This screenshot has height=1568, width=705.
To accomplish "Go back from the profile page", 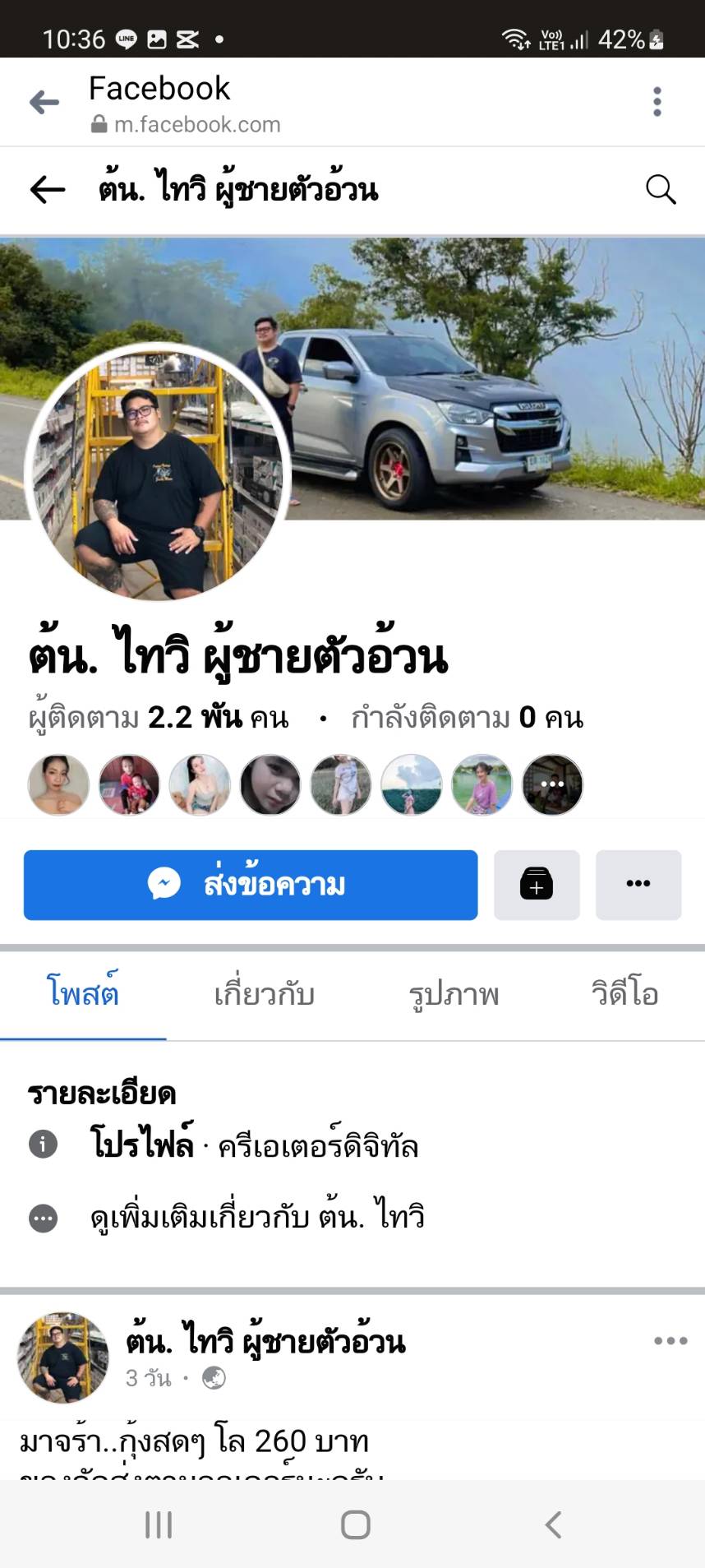I will (47, 190).
